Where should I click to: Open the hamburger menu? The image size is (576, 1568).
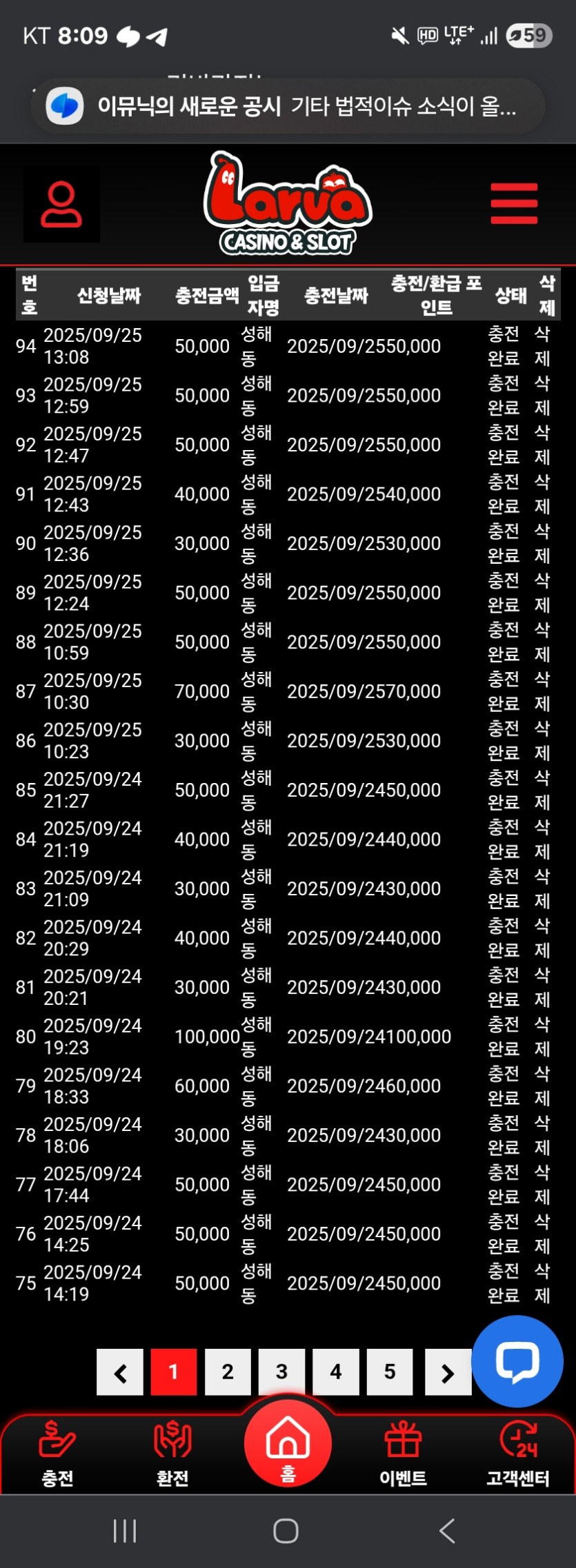[514, 203]
